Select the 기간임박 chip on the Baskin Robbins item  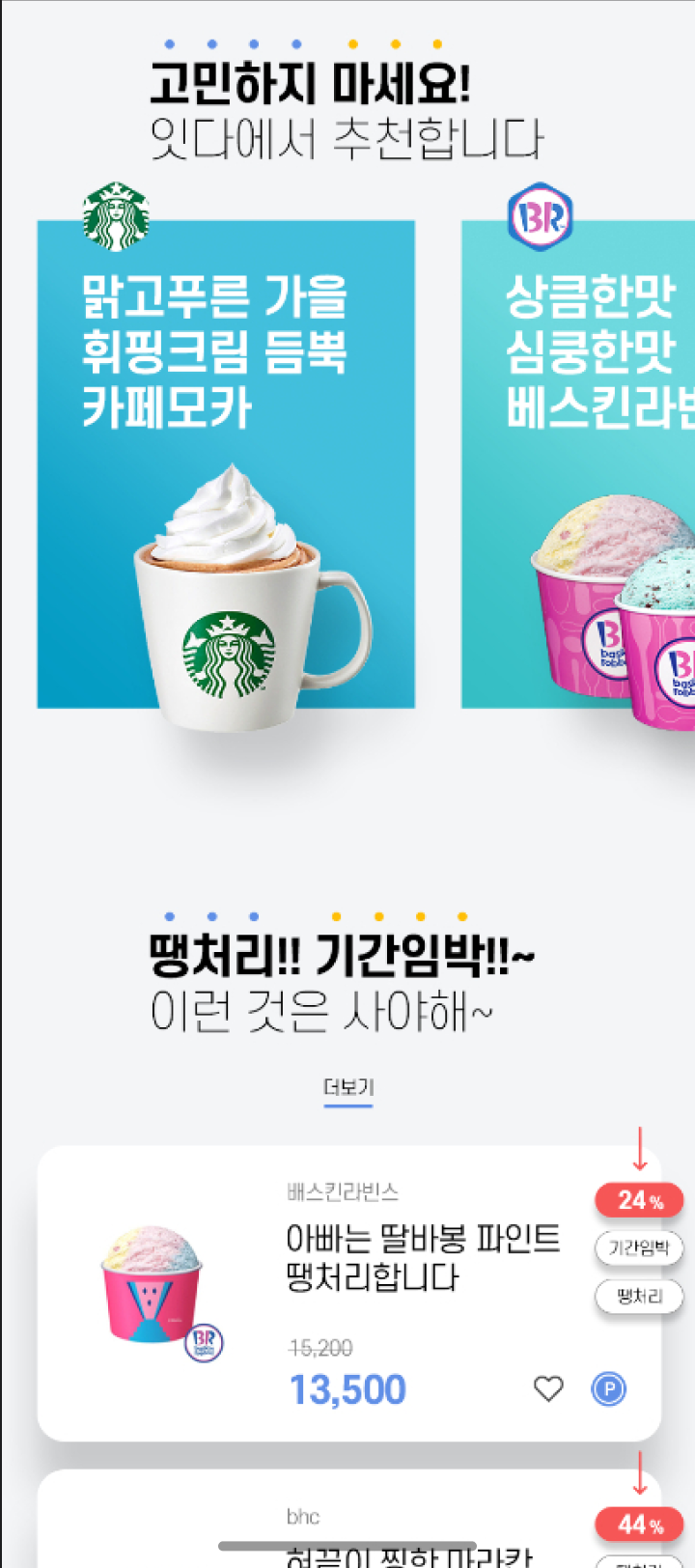tap(638, 1247)
